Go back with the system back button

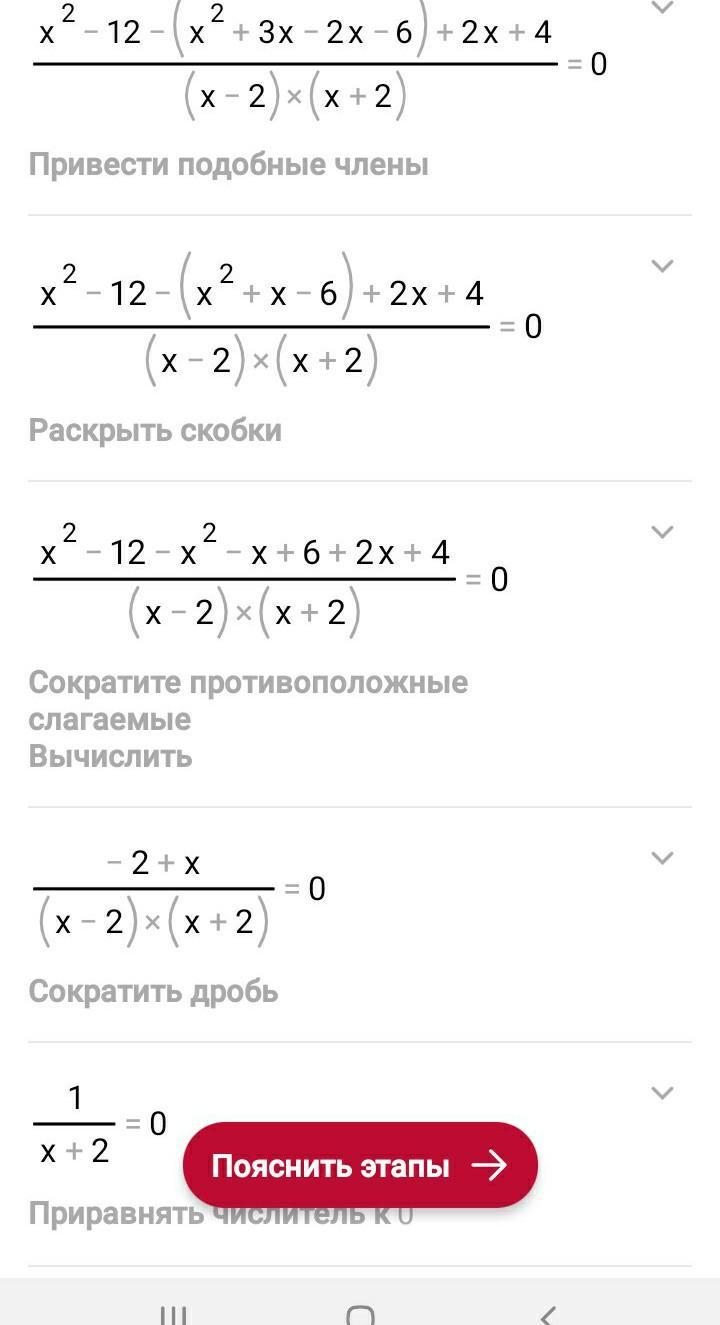pos(546,1313)
